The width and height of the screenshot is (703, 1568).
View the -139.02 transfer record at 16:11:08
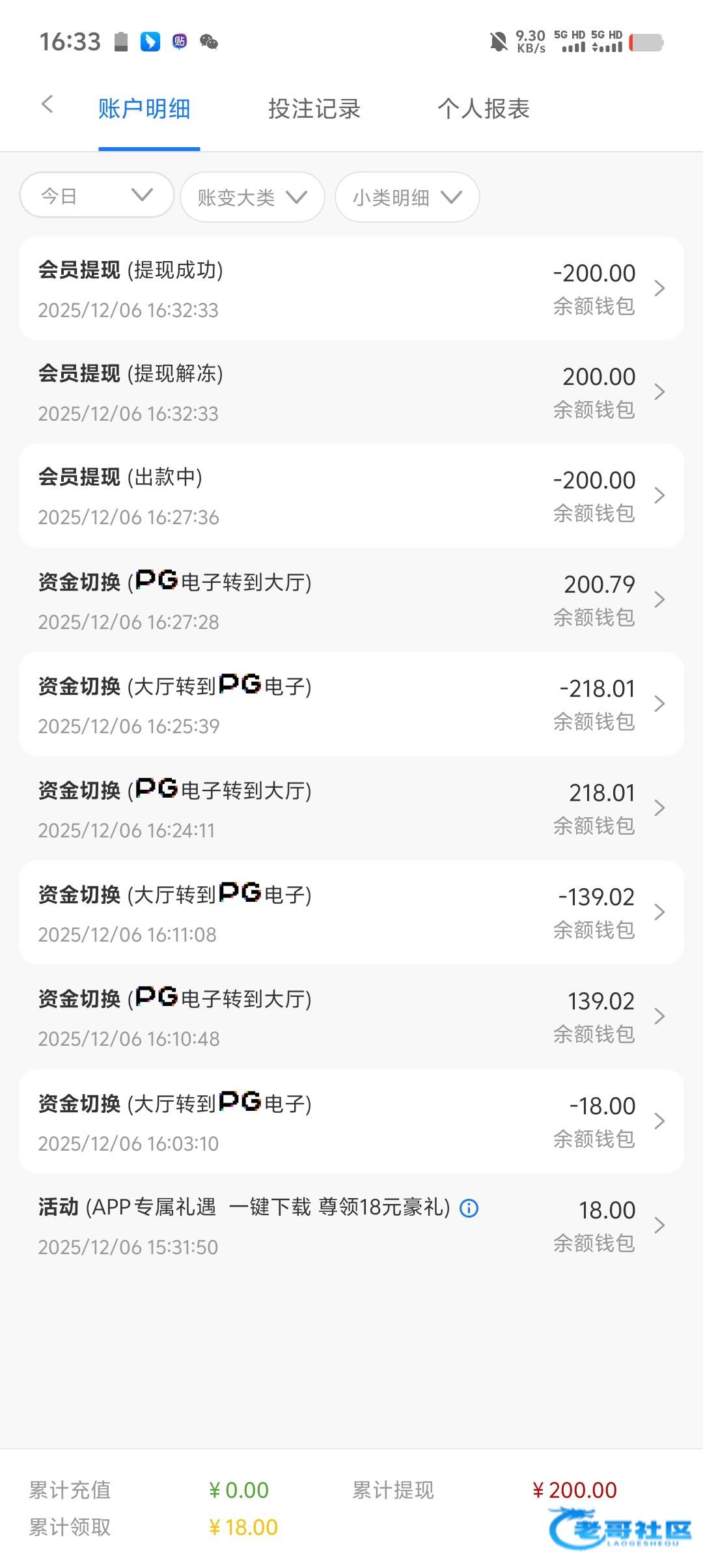tap(351, 912)
